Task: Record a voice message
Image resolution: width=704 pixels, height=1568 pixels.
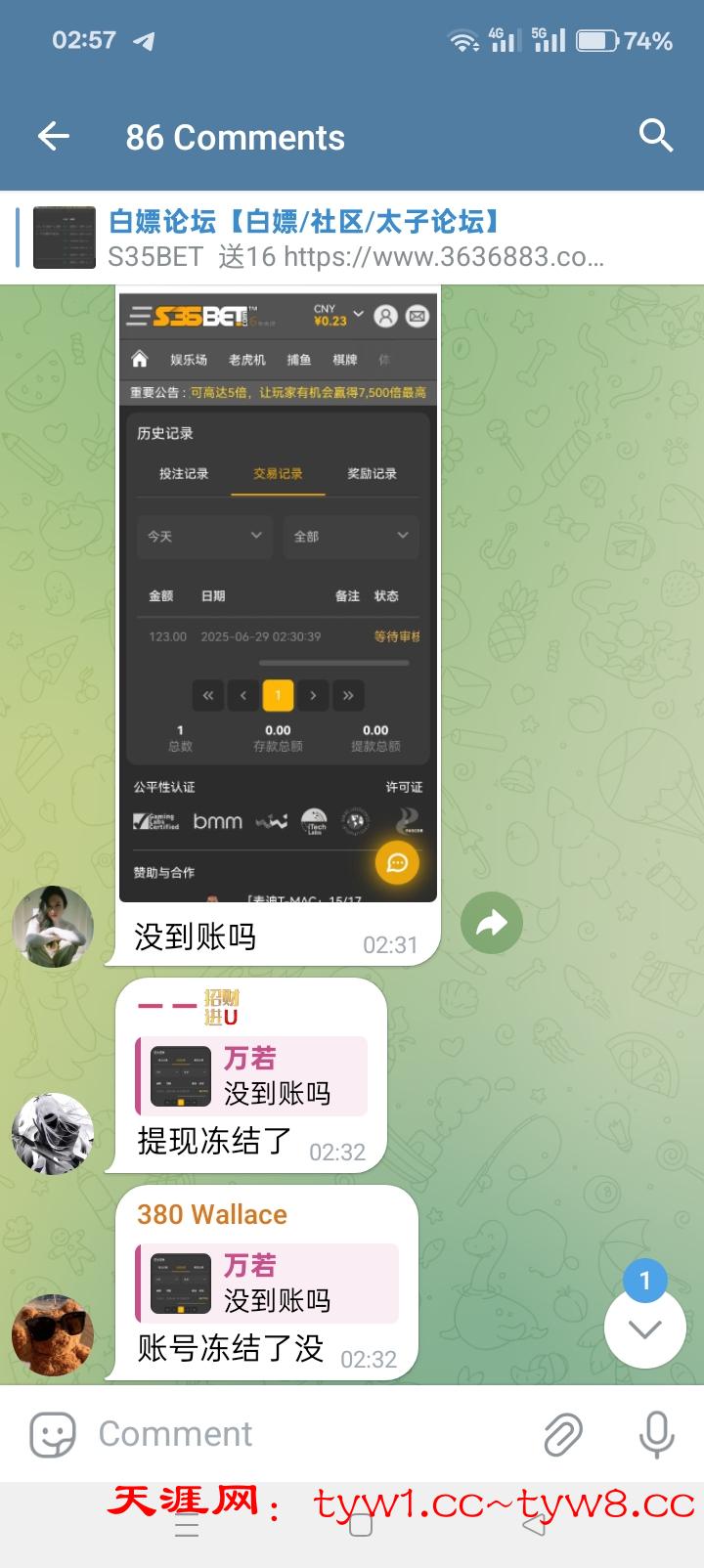Action: [x=656, y=1434]
